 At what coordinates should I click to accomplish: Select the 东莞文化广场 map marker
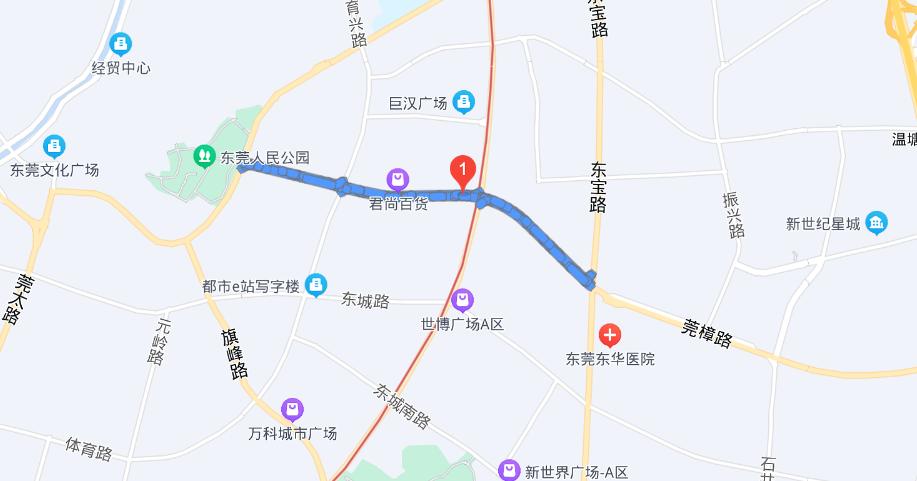pyautogui.click(x=54, y=146)
